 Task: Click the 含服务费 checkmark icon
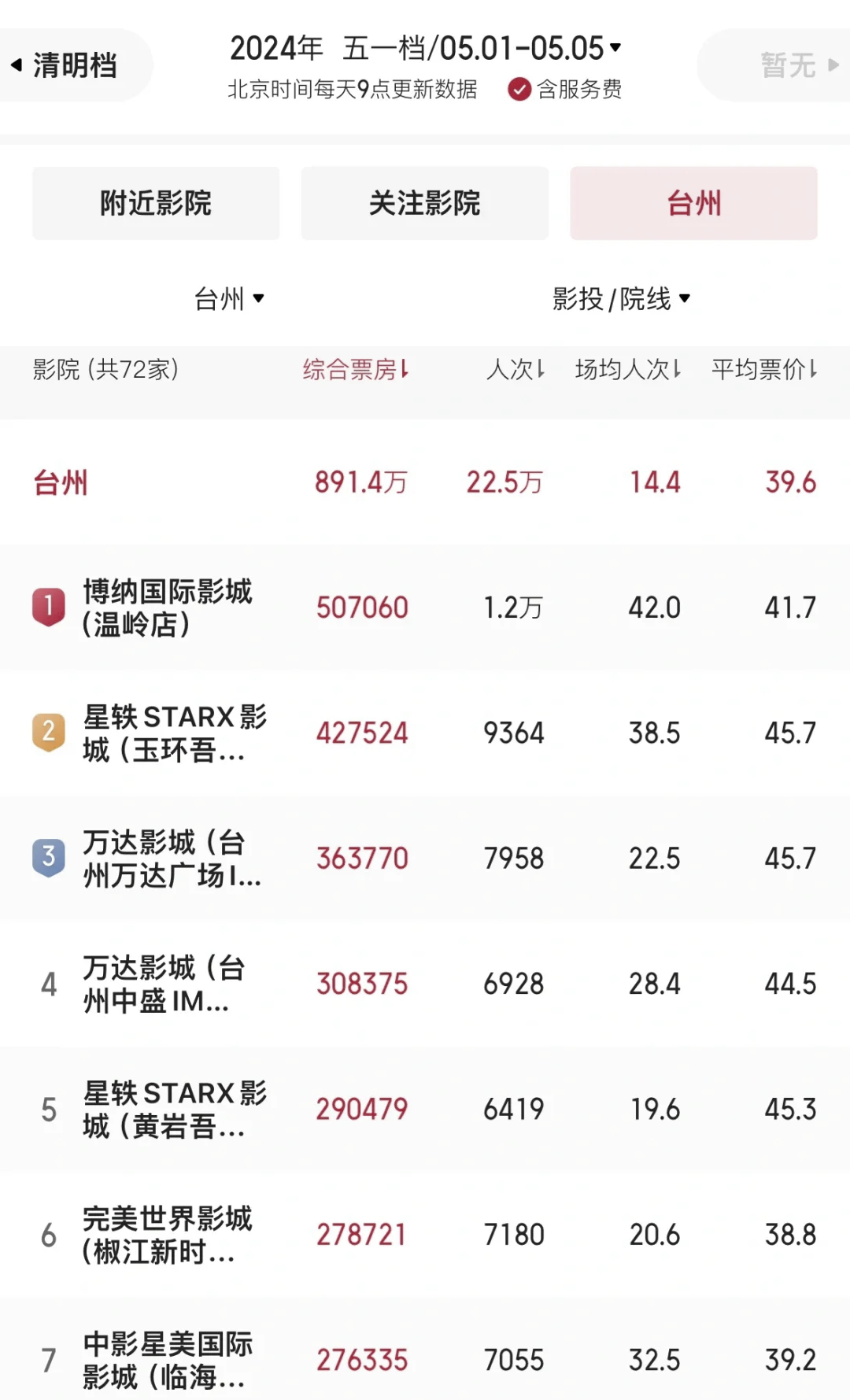click(x=518, y=90)
